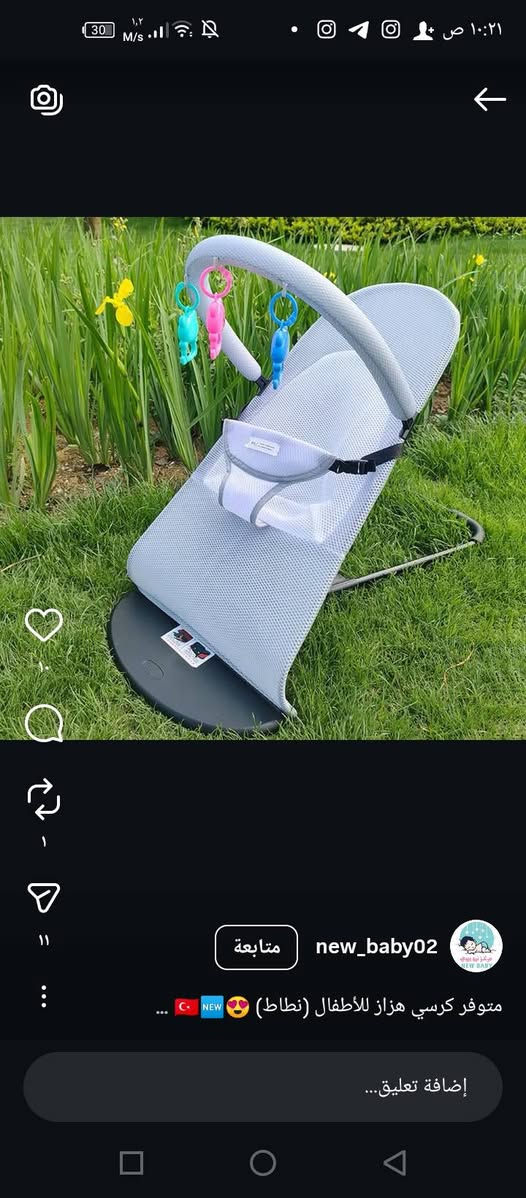Go back using the top arrow
This screenshot has height=1198, width=526.
click(489, 99)
